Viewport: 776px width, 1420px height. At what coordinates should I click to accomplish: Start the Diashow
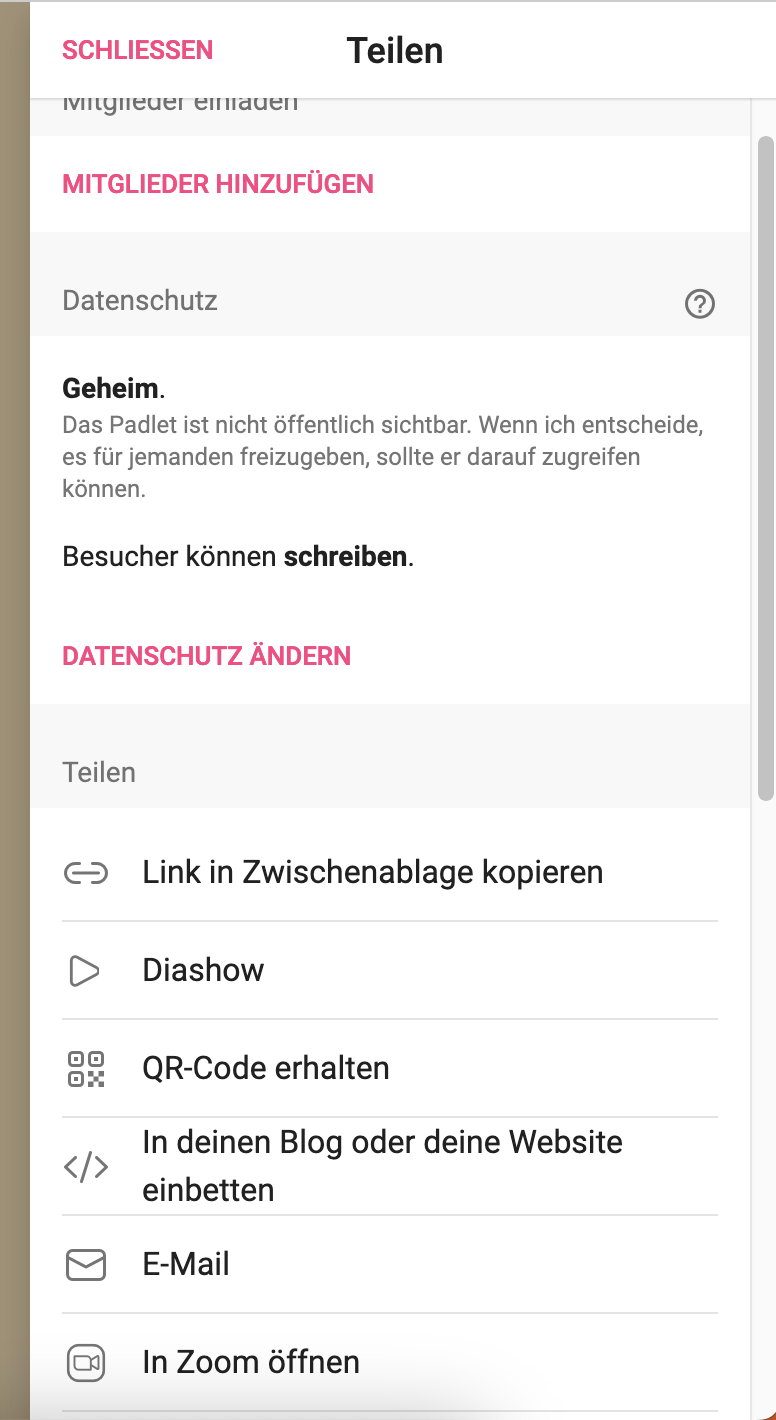point(203,970)
